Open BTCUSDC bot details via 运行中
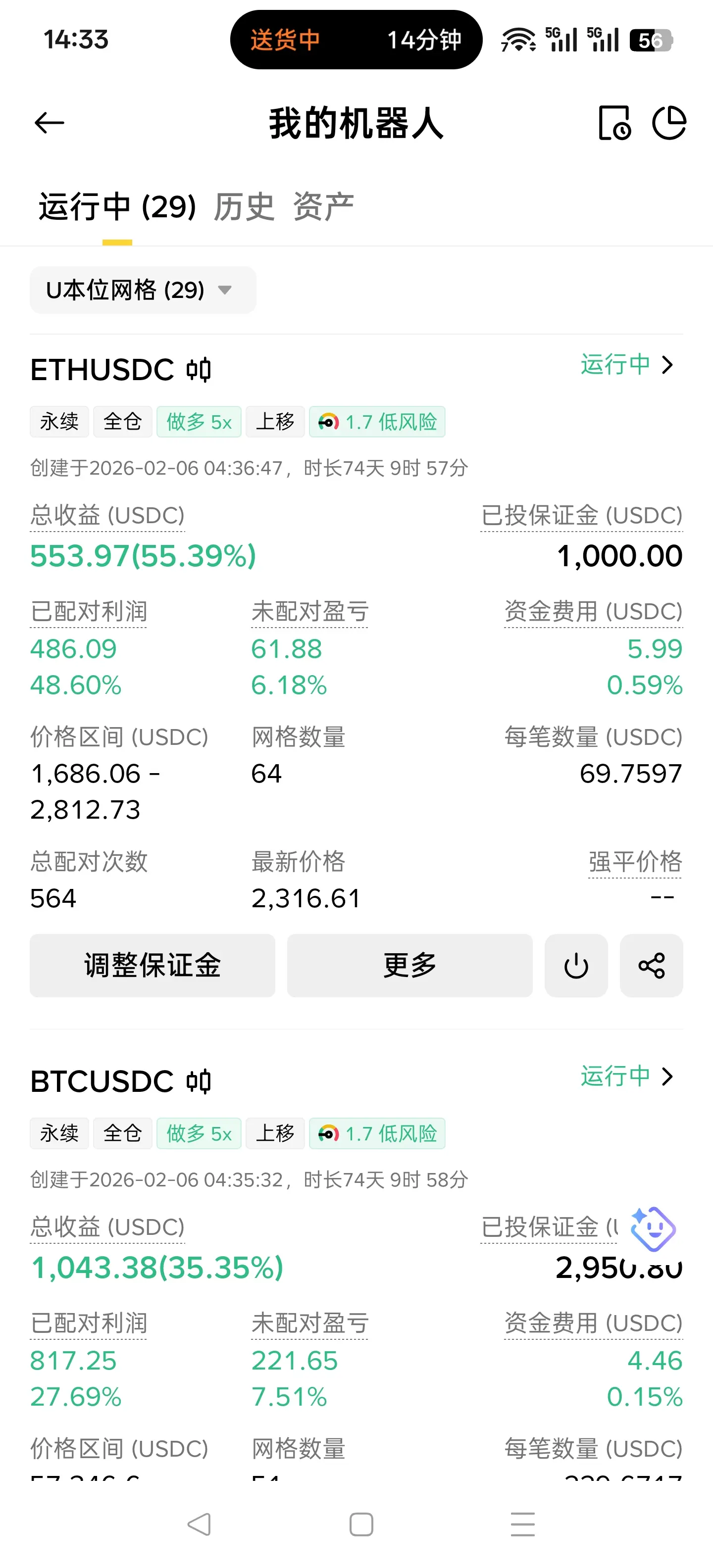The width and height of the screenshot is (713, 1568). (626, 1076)
